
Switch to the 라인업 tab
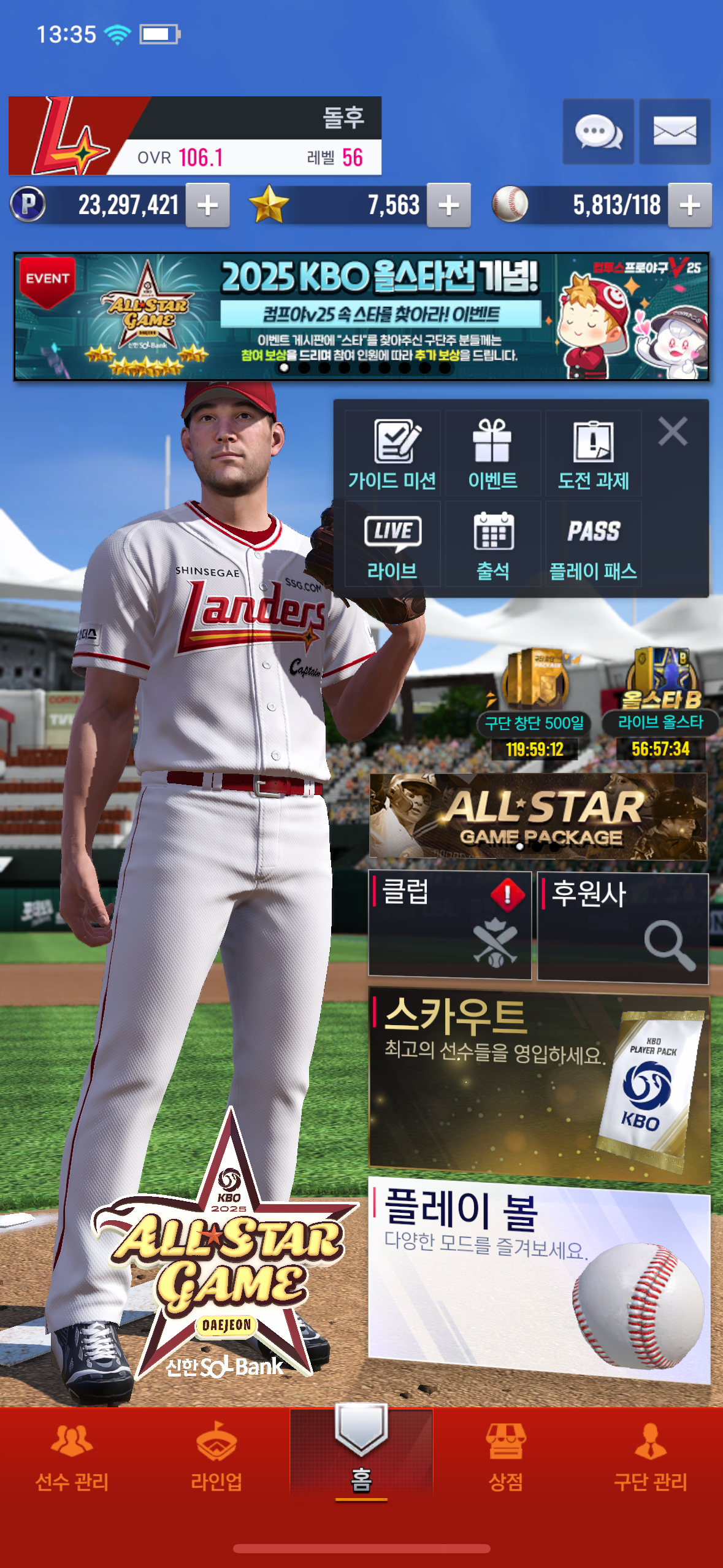[216, 1458]
